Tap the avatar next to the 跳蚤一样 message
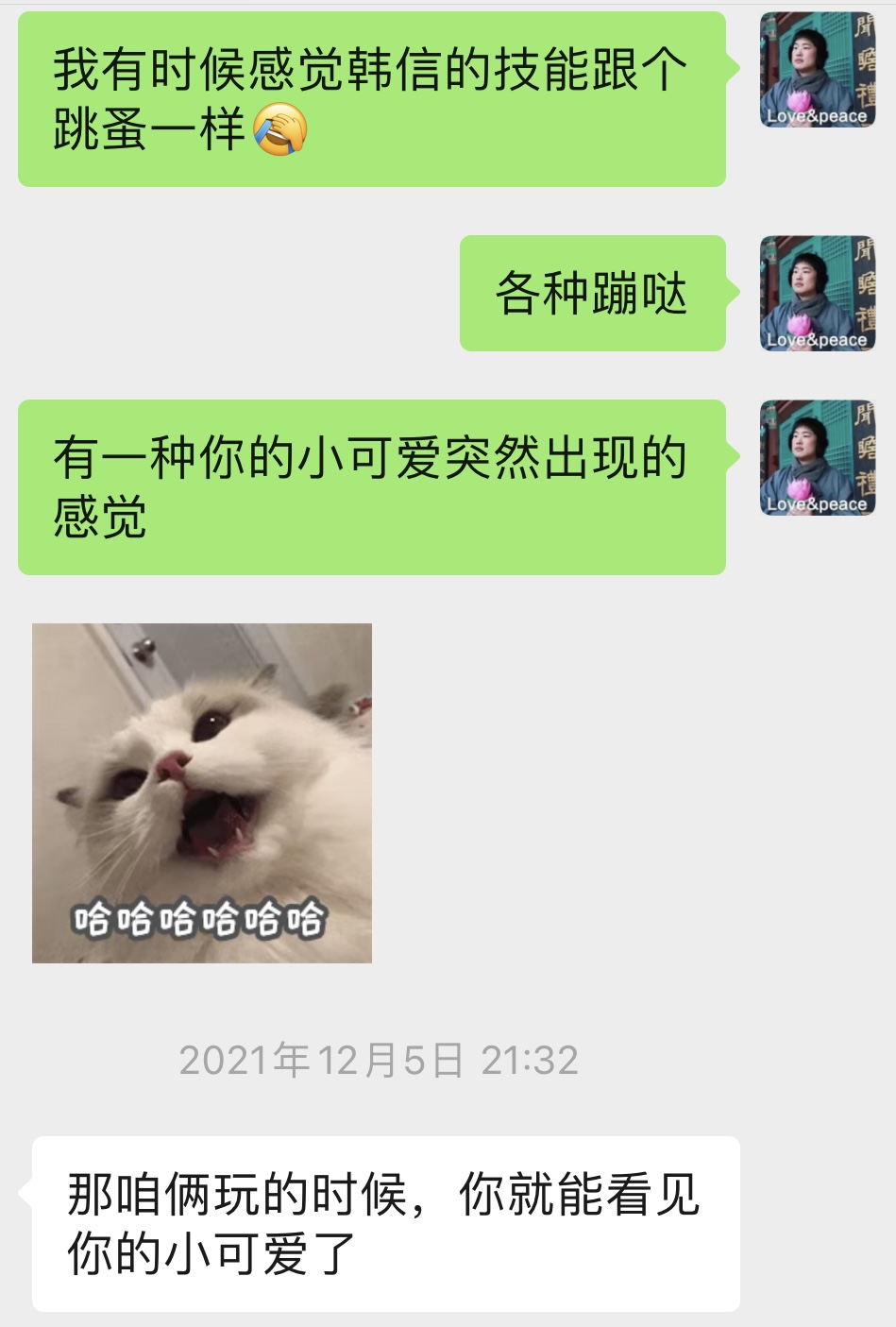The height and width of the screenshot is (1327, 896). pyautogui.click(x=818, y=70)
